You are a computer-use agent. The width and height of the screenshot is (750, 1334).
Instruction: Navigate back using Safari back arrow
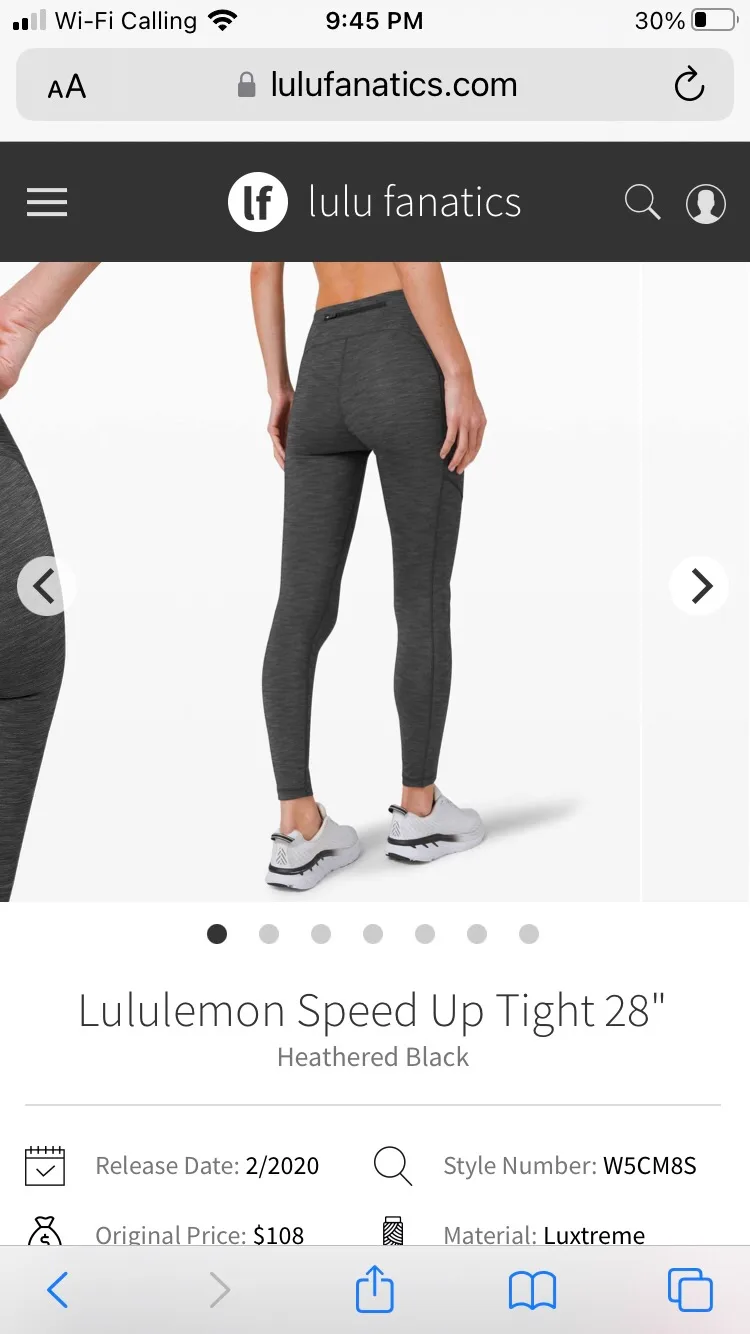[x=56, y=1290]
